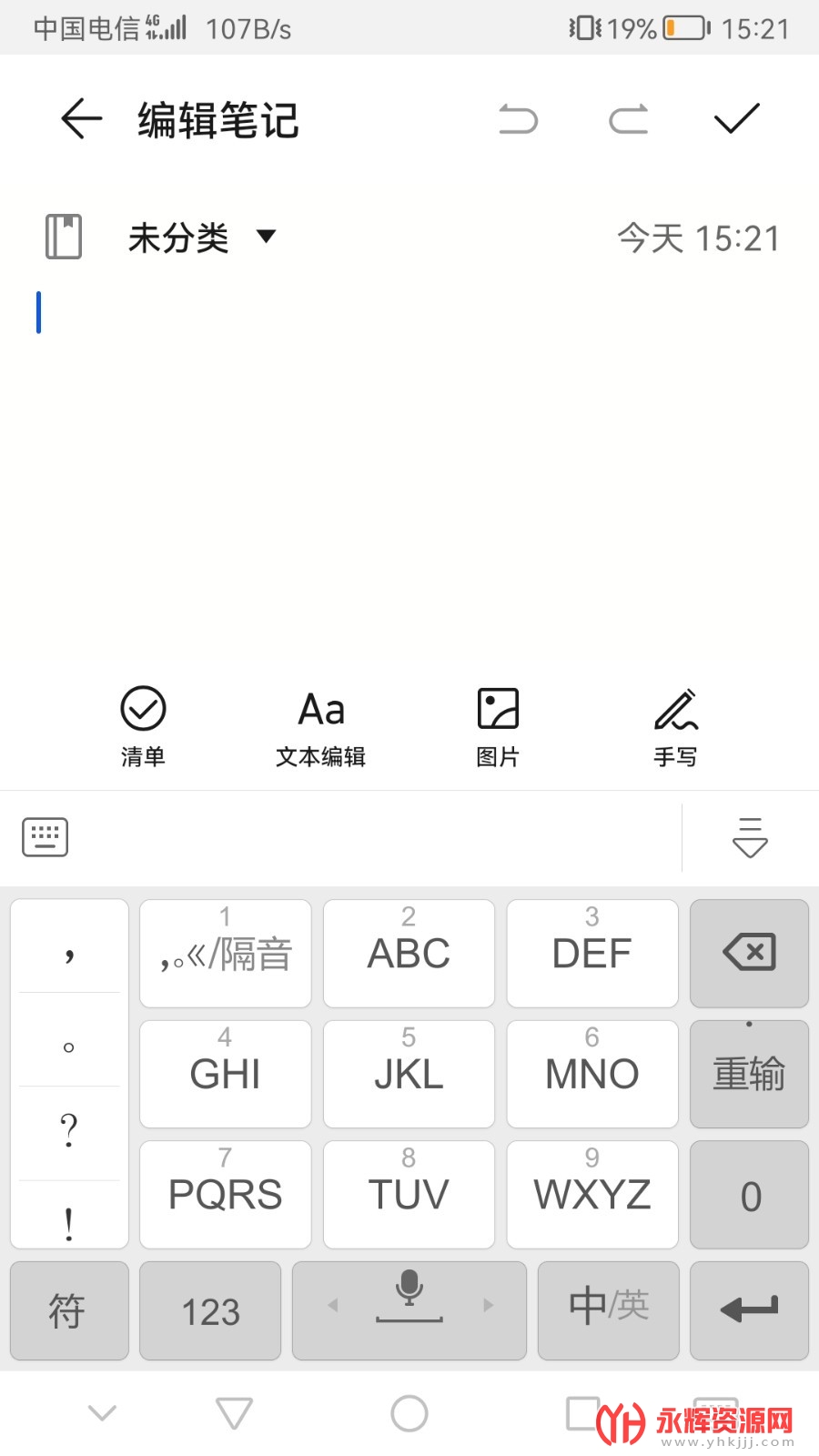The width and height of the screenshot is (819, 1456).
Task: Undo the last edit
Action: [519, 119]
